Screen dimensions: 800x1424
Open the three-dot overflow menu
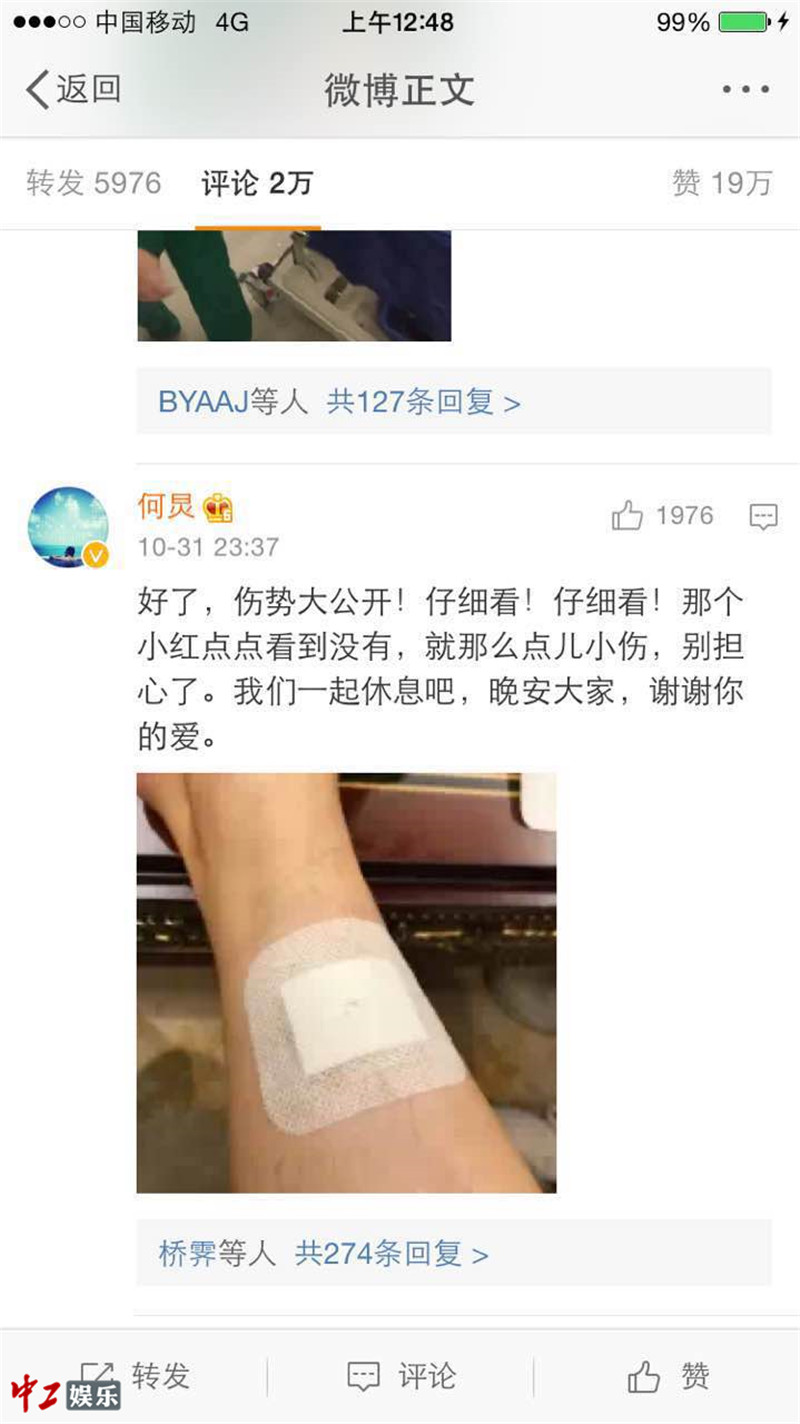(x=745, y=90)
